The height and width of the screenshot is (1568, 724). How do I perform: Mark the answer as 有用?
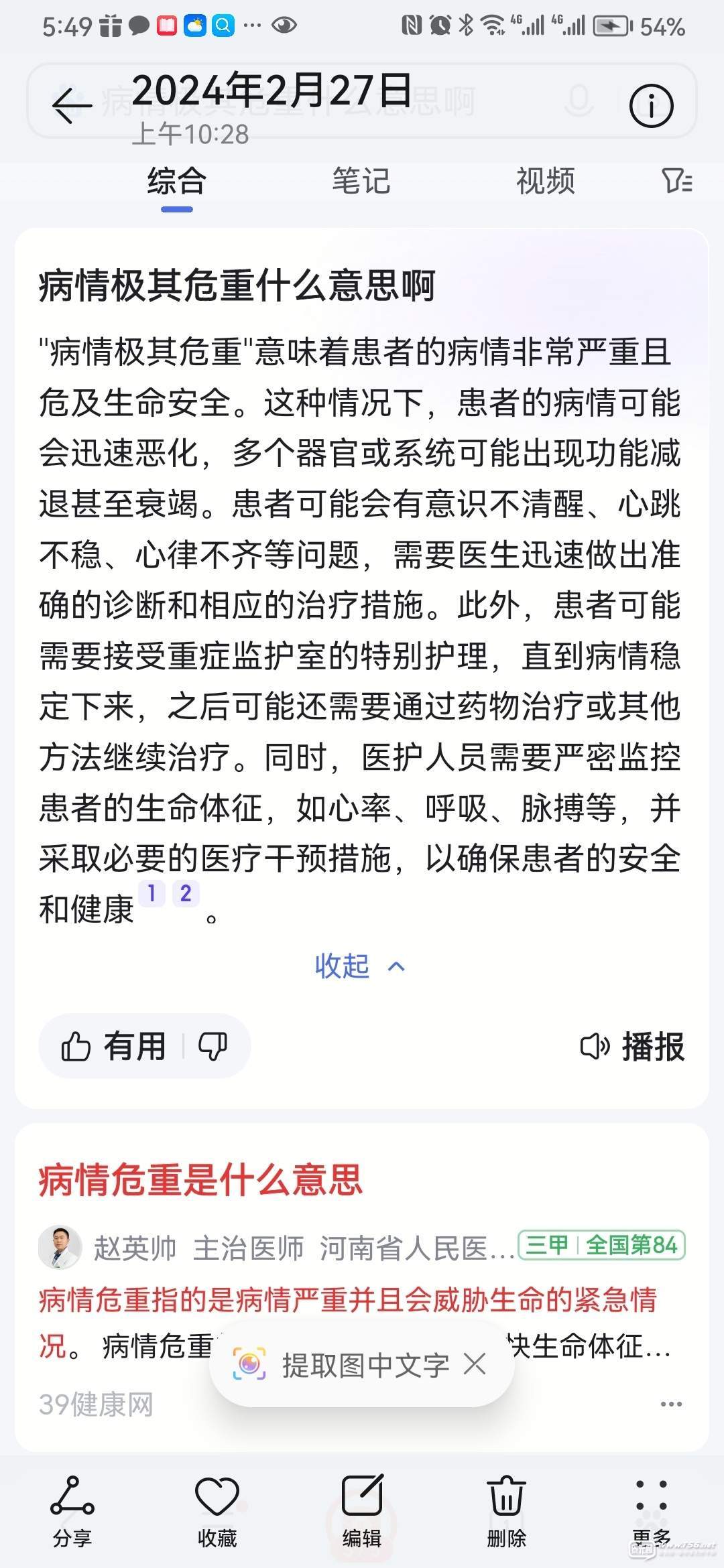click(114, 1046)
